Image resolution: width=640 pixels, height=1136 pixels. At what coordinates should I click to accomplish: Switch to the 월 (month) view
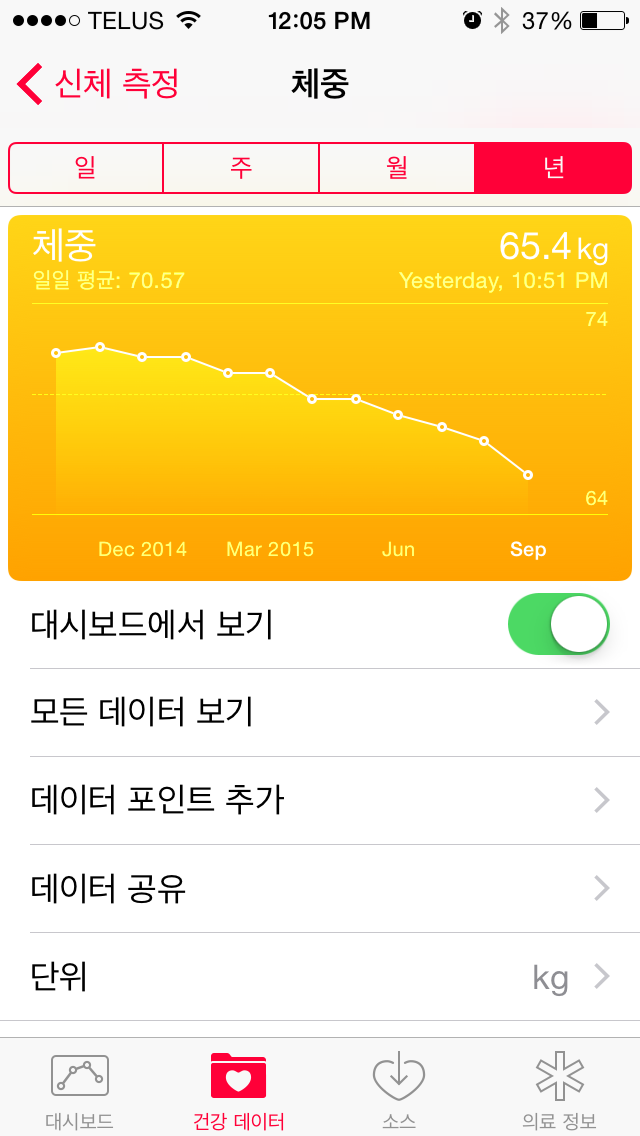tap(396, 168)
